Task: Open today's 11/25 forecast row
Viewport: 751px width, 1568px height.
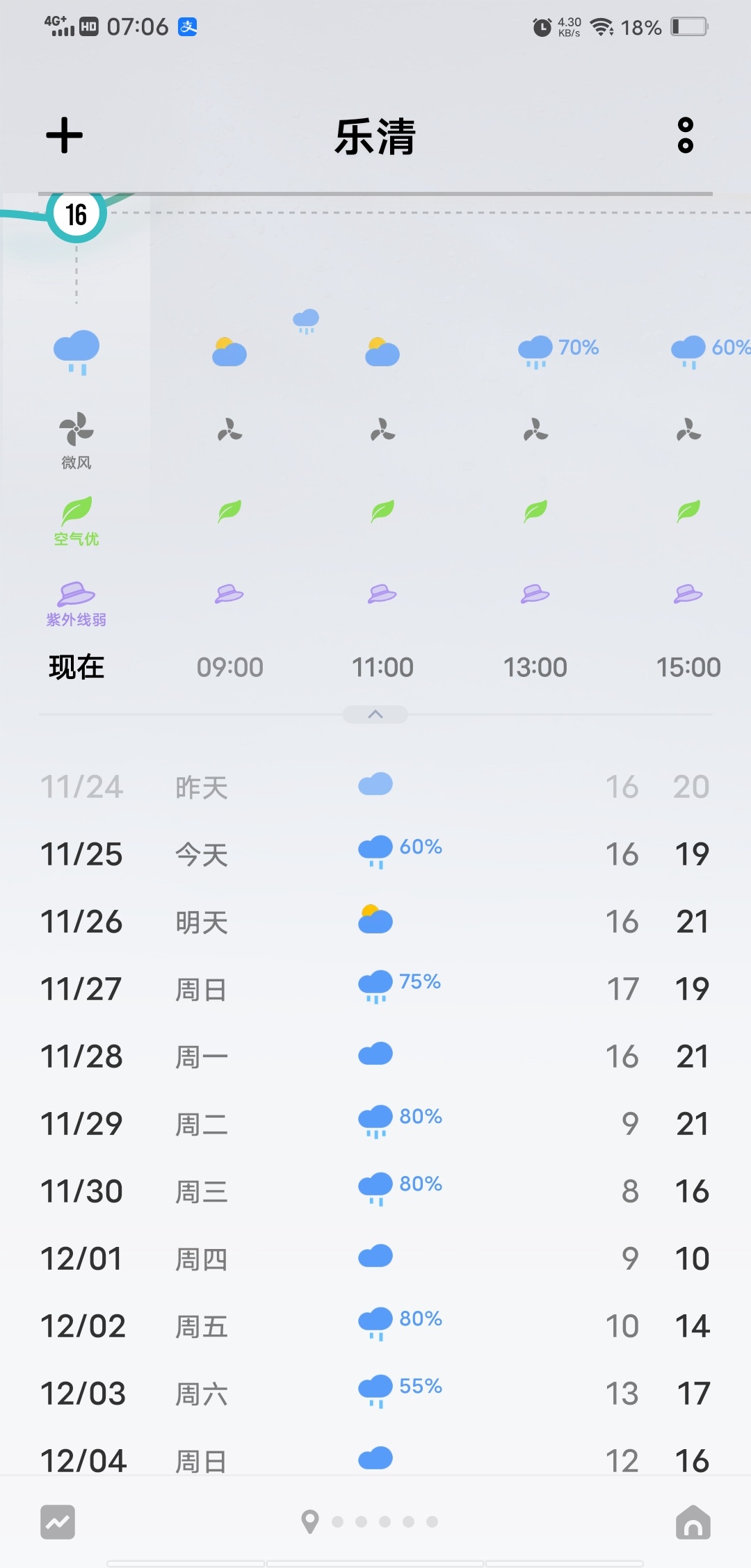Action: pos(375,854)
